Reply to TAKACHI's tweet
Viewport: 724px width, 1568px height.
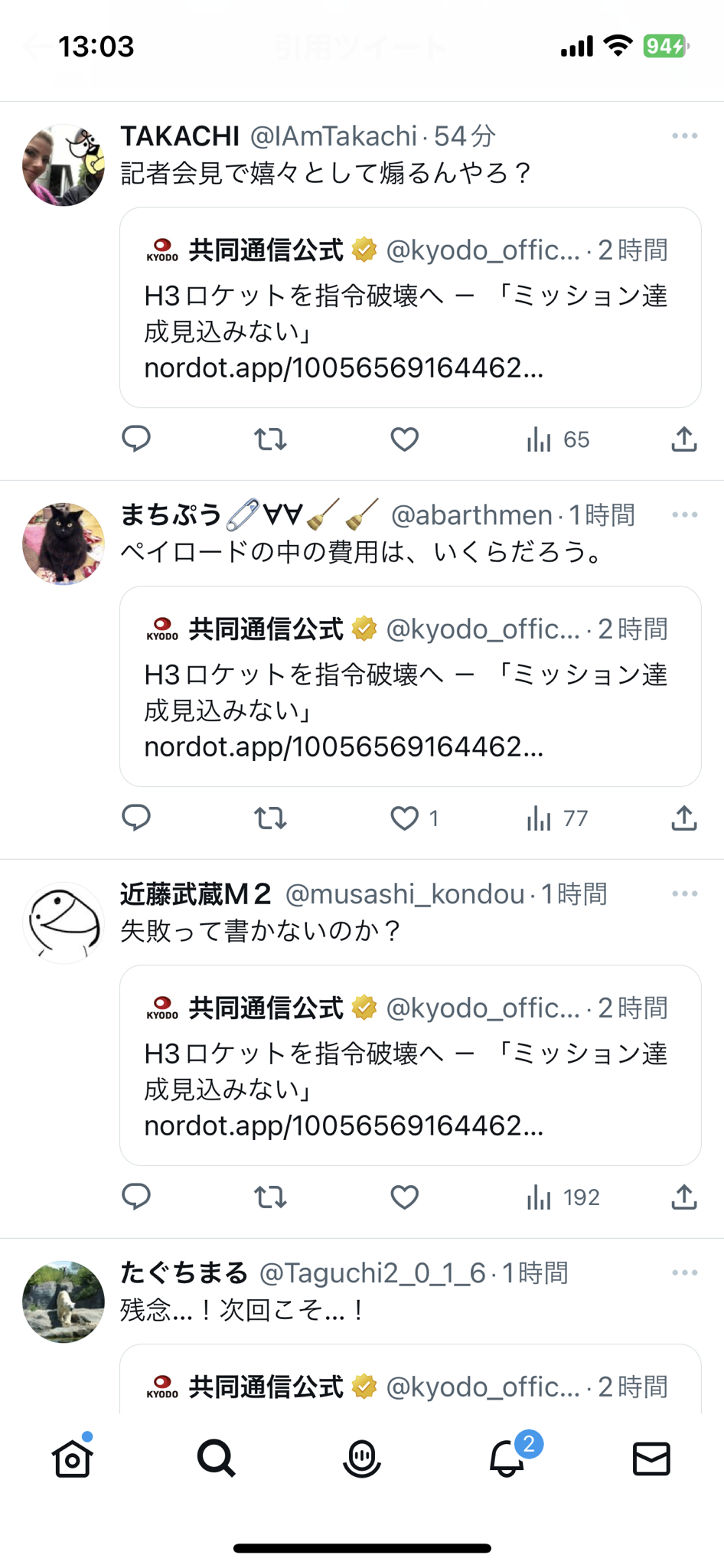point(136,439)
